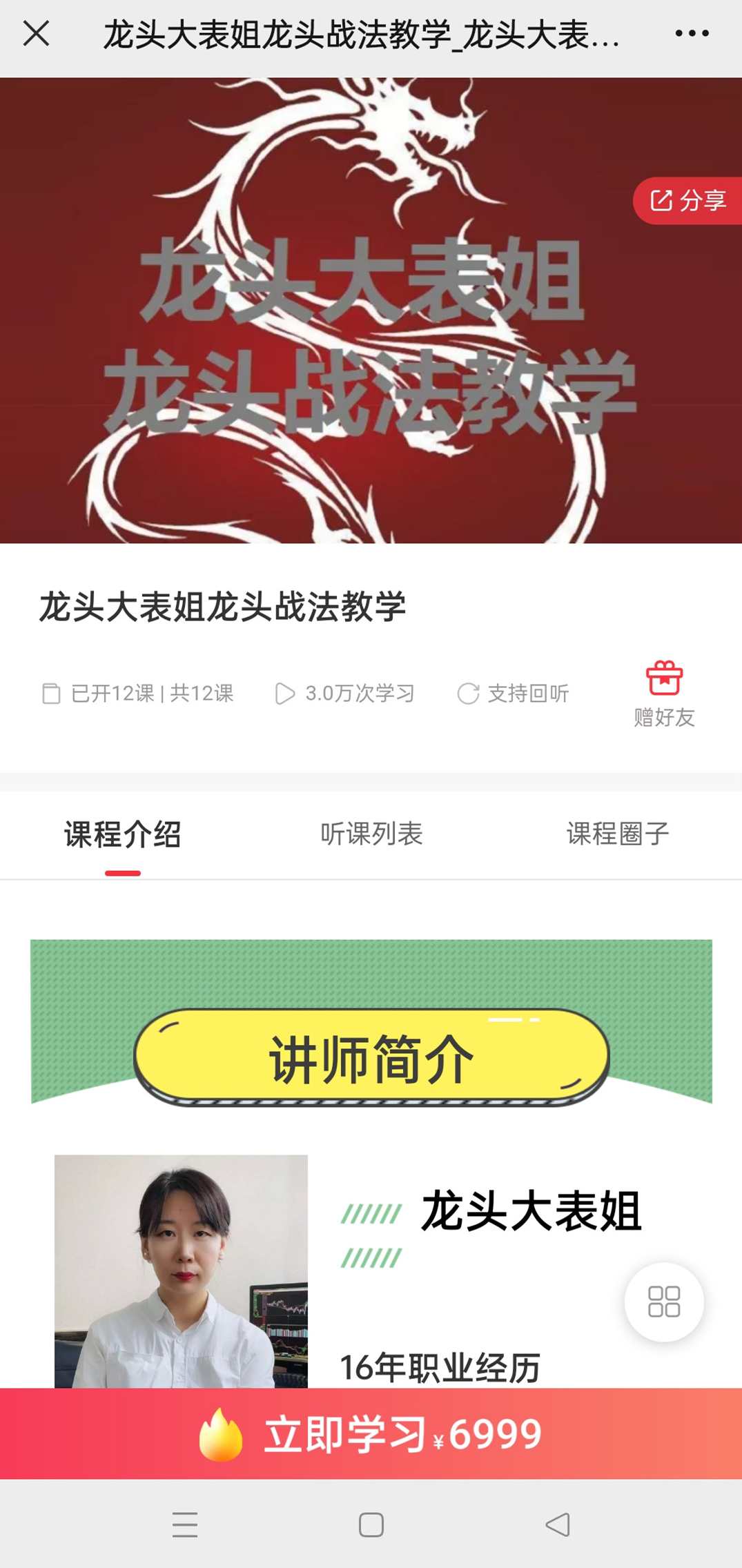The image size is (742, 1568).
Task: Open recent apps with the menu key
Action: [185, 1525]
